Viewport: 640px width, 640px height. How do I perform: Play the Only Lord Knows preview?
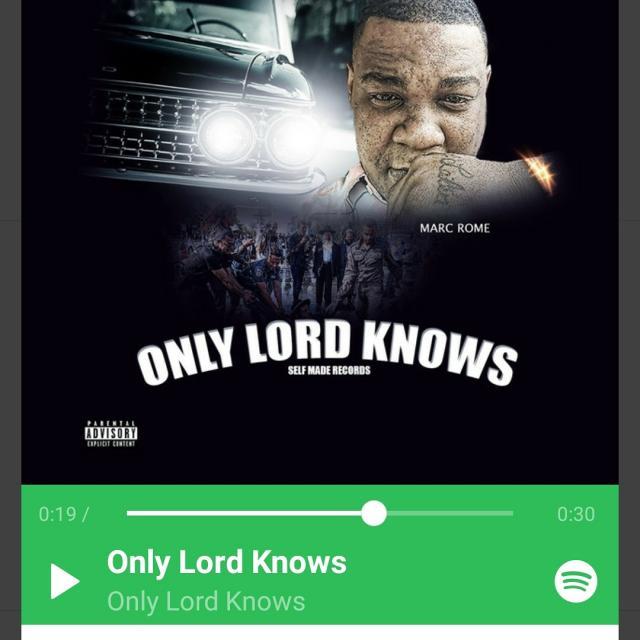(x=64, y=581)
